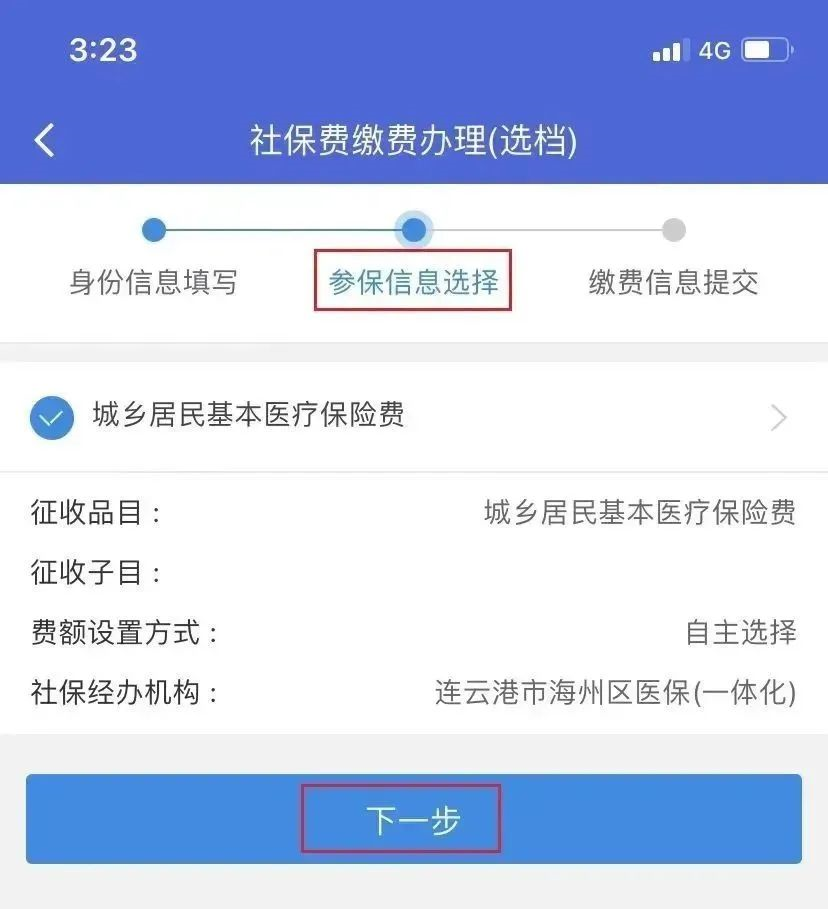
Task: Go back using the top-left arrow
Action: tap(45, 141)
